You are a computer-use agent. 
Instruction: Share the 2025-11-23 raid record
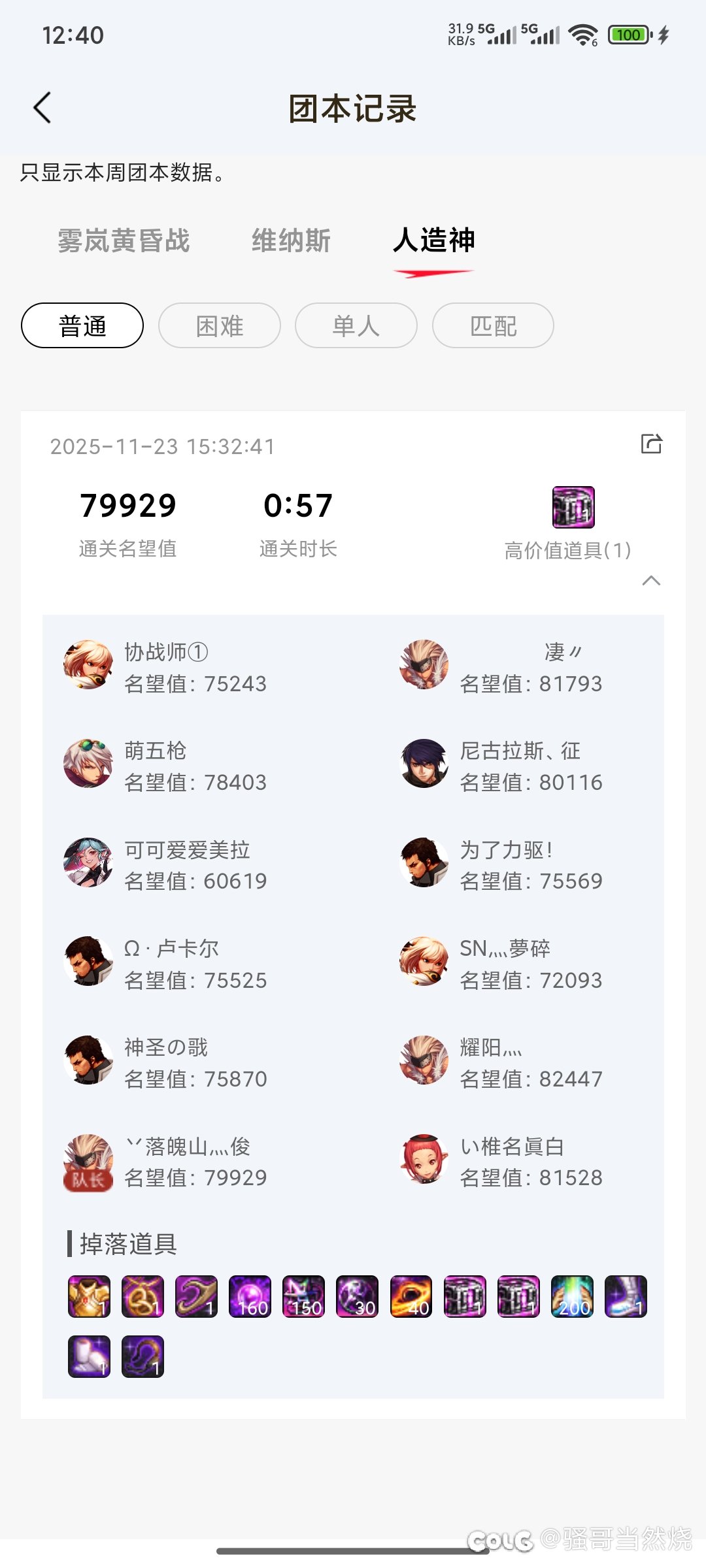point(651,444)
